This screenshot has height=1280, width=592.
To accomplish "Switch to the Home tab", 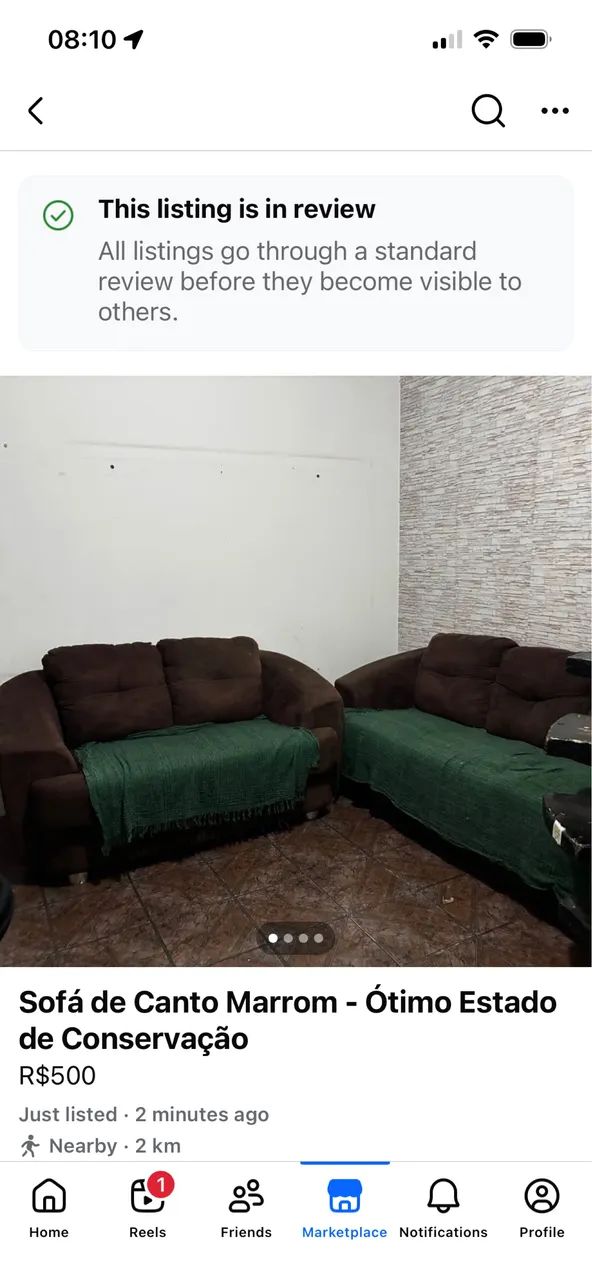I will pyautogui.click(x=49, y=1208).
